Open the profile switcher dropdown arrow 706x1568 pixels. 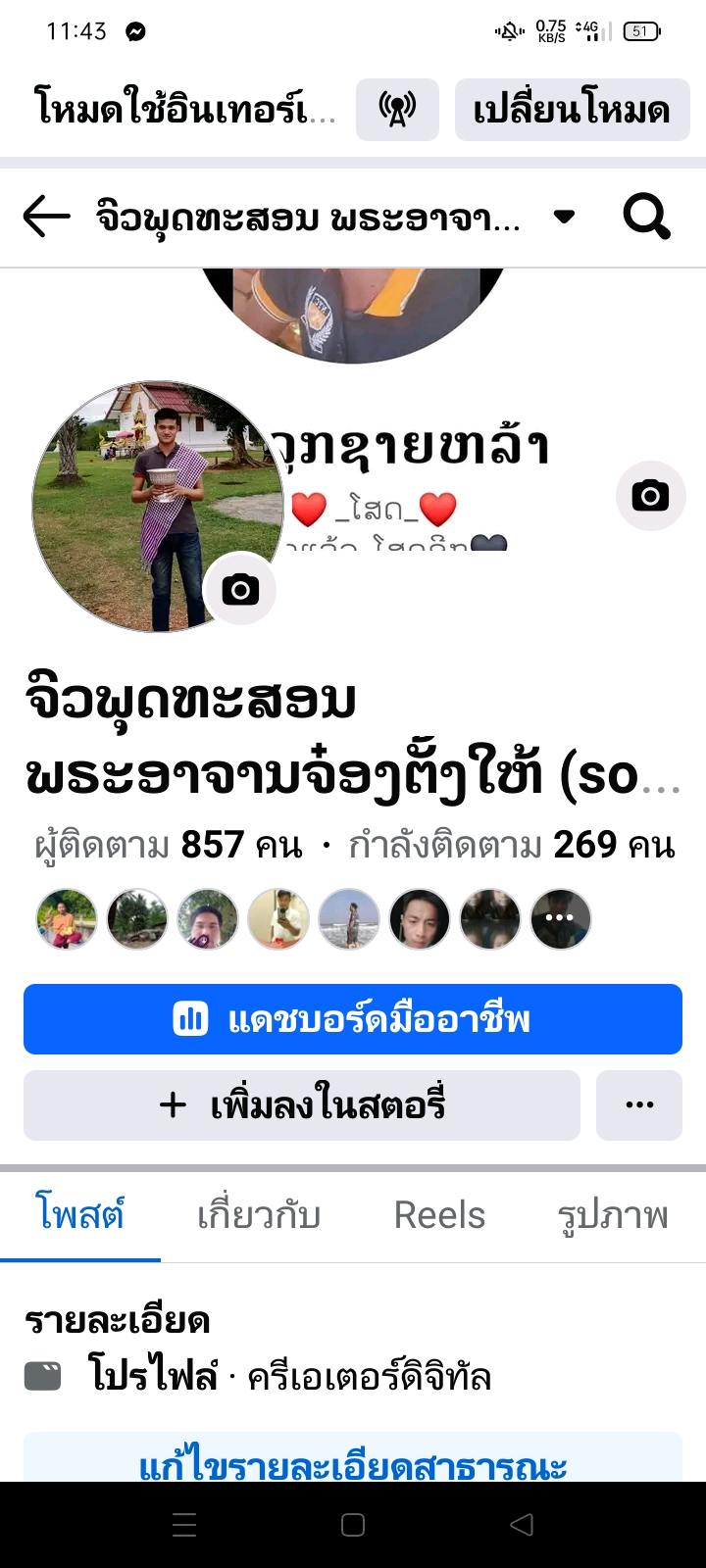click(564, 217)
